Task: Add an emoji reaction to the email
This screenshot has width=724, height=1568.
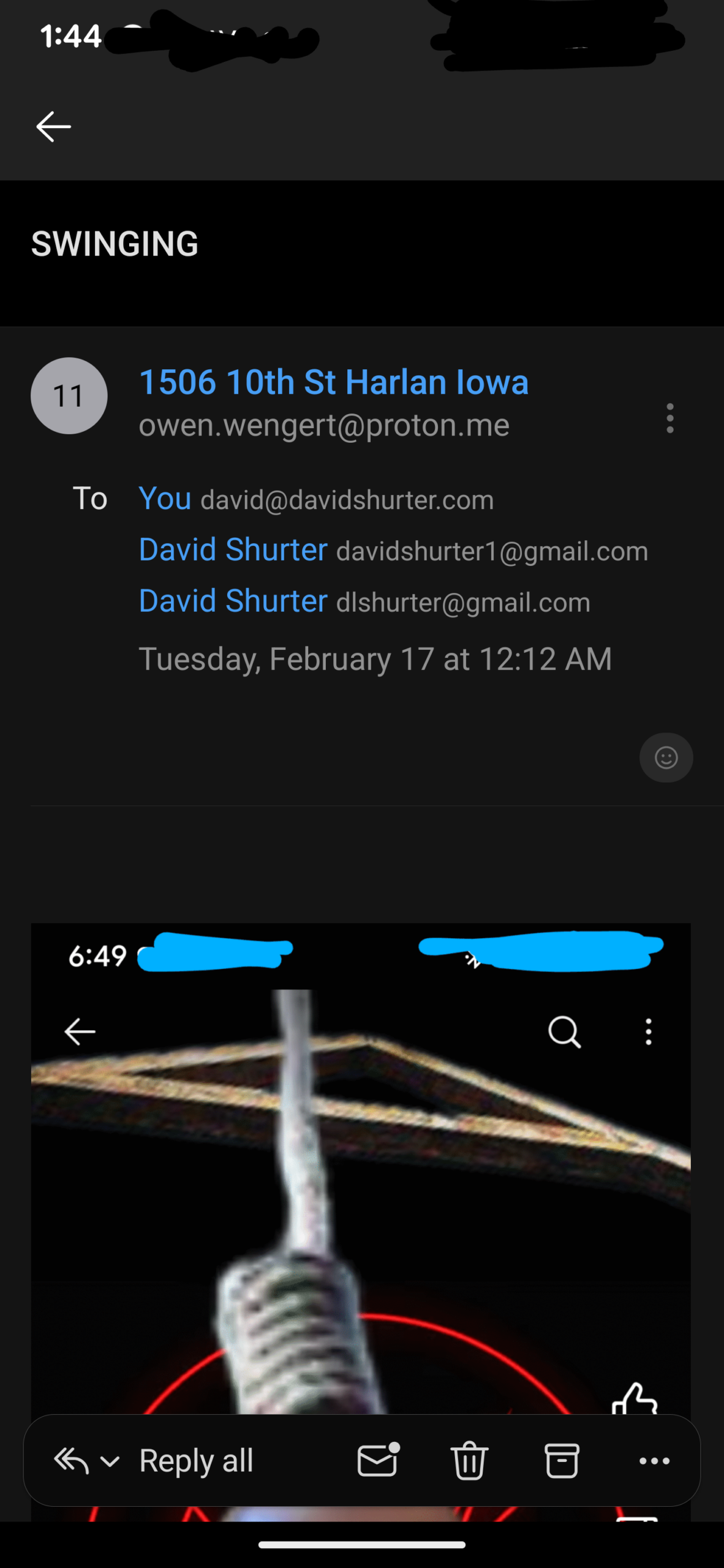Action: click(666, 758)
